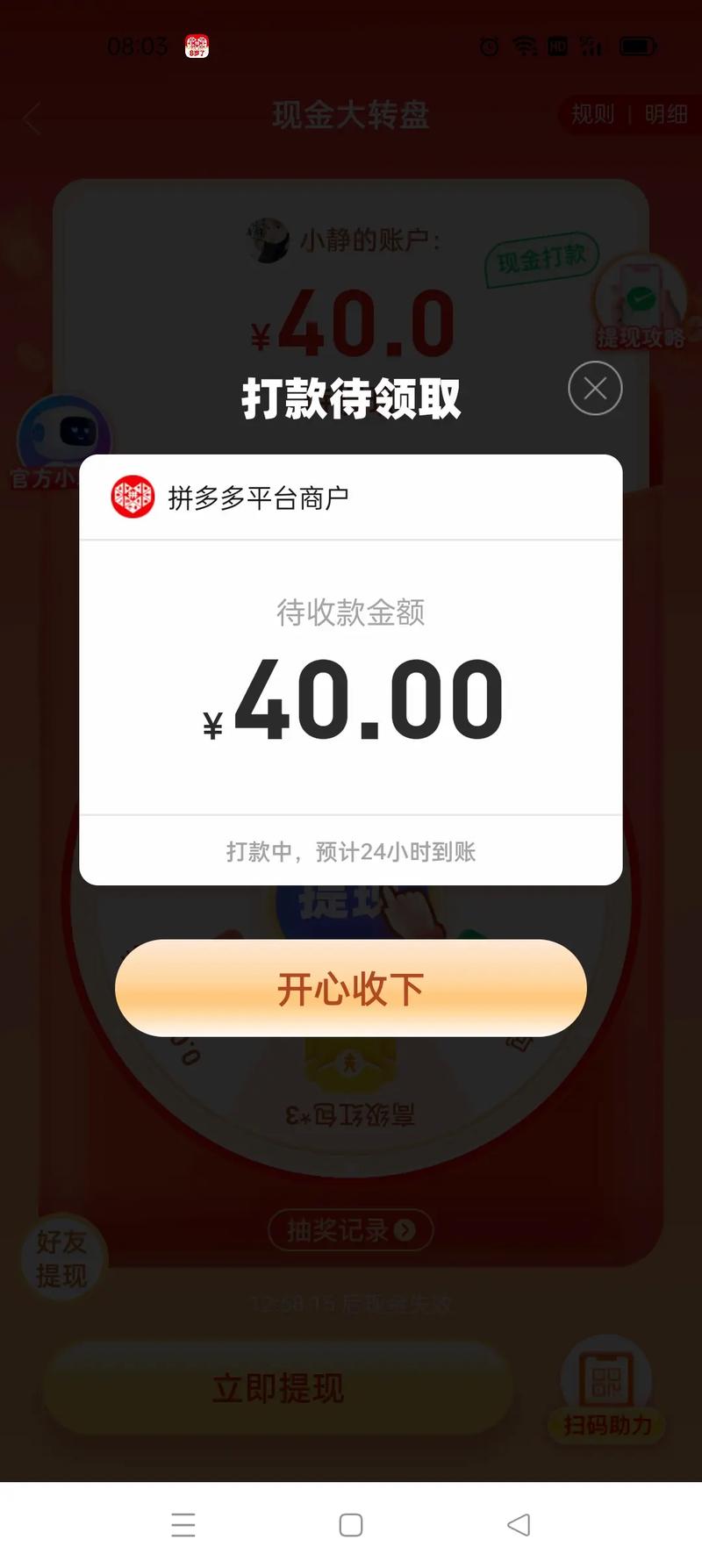Click the 现金打款 cash payment badge
This screenshot has height=1568, width=702.
coord(542,257)
